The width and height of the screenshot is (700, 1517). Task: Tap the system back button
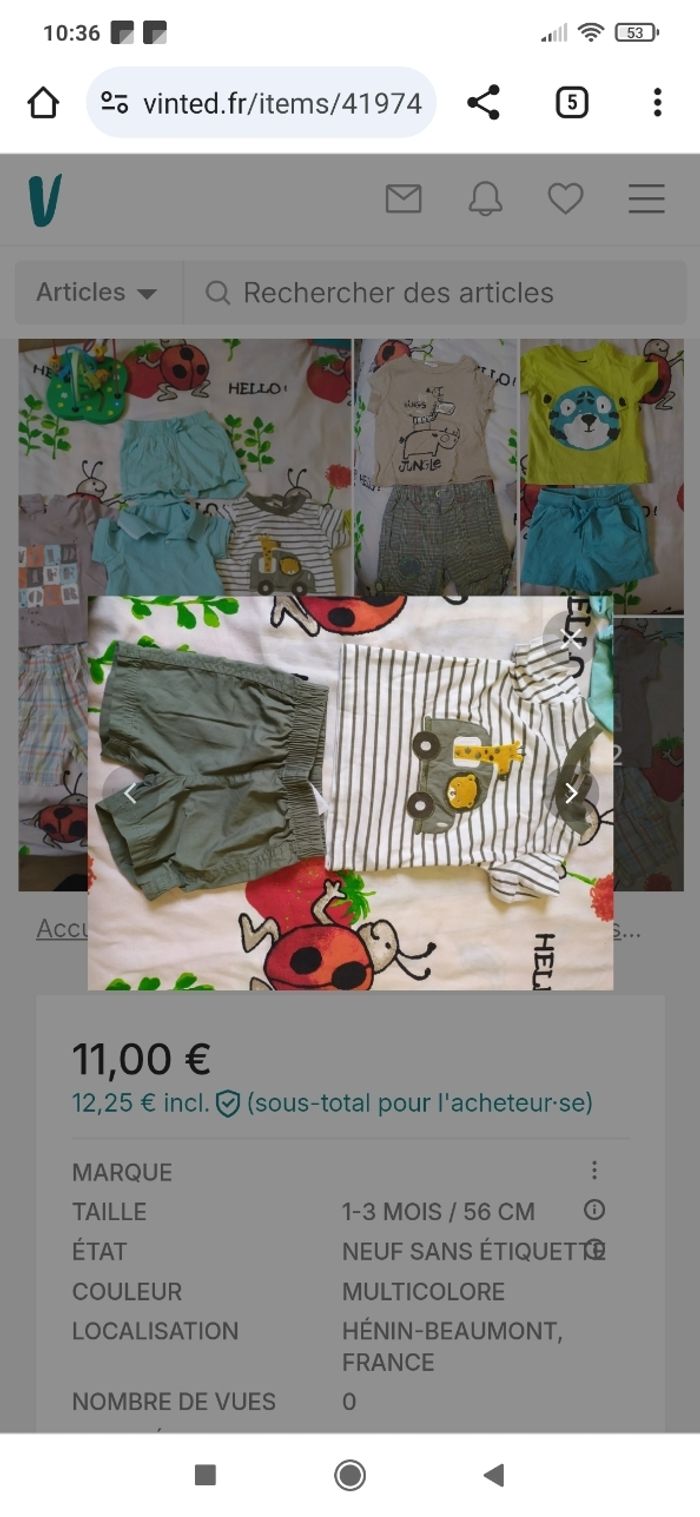[x=493, y=1475]
